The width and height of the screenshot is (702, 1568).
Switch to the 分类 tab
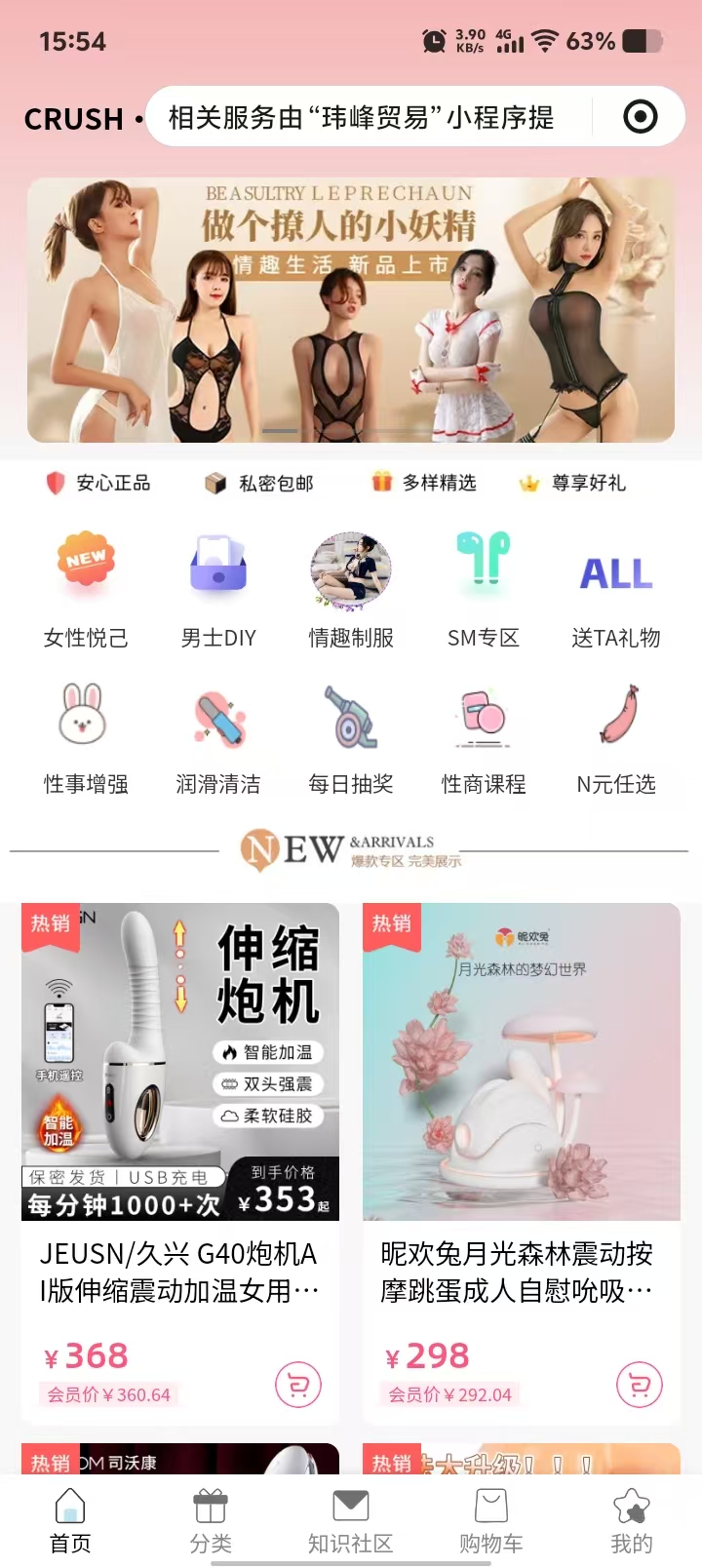(x=211, y=1520)
